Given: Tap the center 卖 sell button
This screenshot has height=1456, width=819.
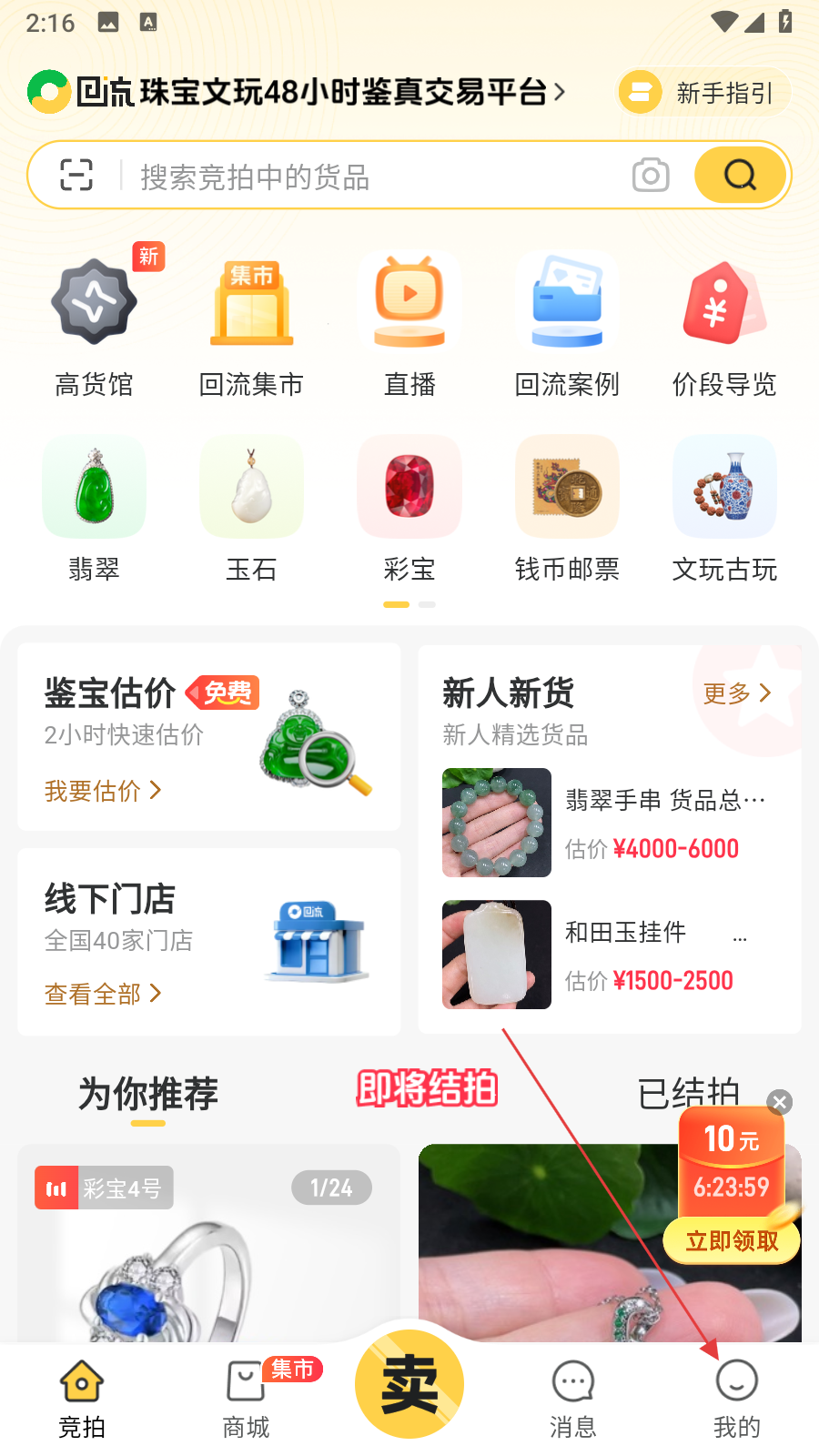Looking at the screenshot, I should click(409, 1384).
